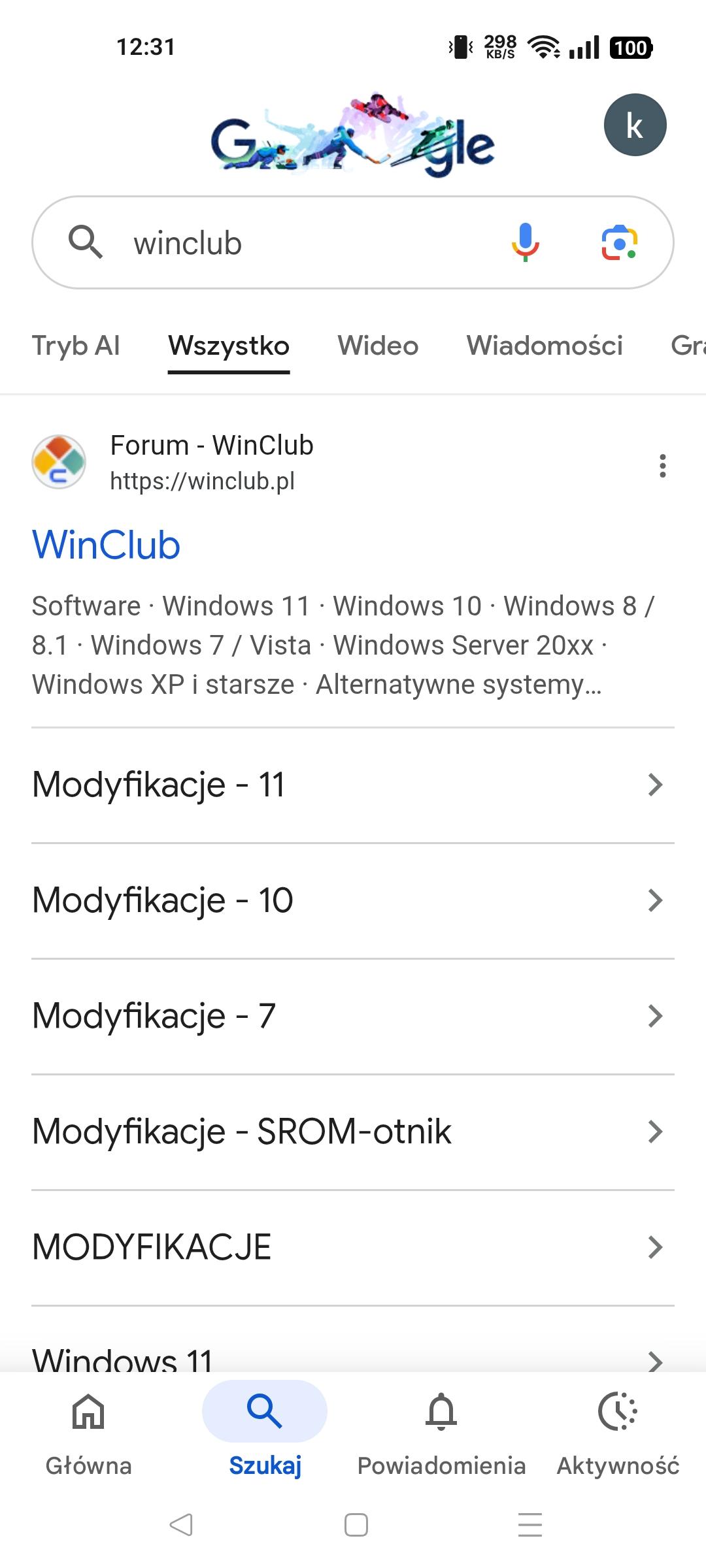Open the Google Doodle logo
The height and width of the screenshot is (1568, 706).
(353, 136)
